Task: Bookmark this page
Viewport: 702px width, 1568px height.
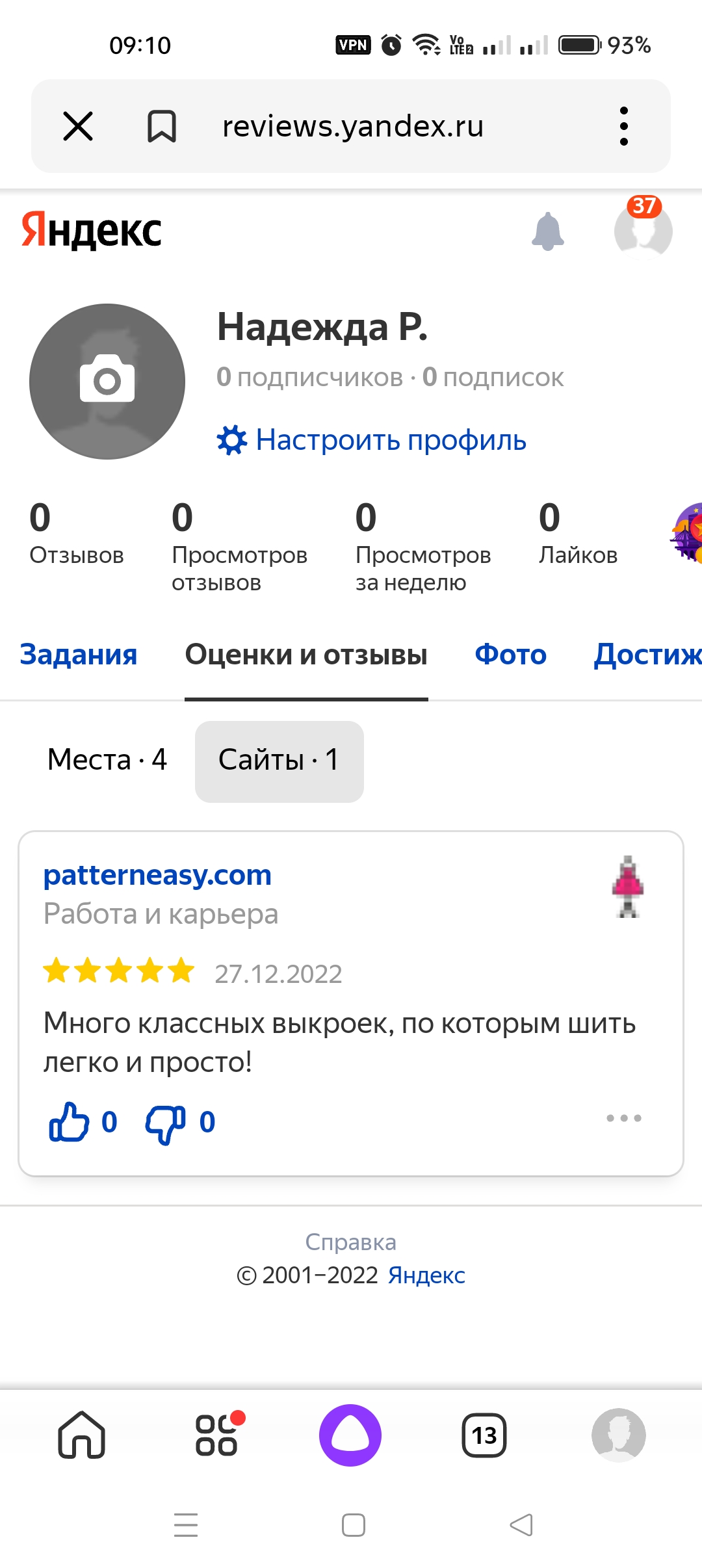Action: pos(161,126)
